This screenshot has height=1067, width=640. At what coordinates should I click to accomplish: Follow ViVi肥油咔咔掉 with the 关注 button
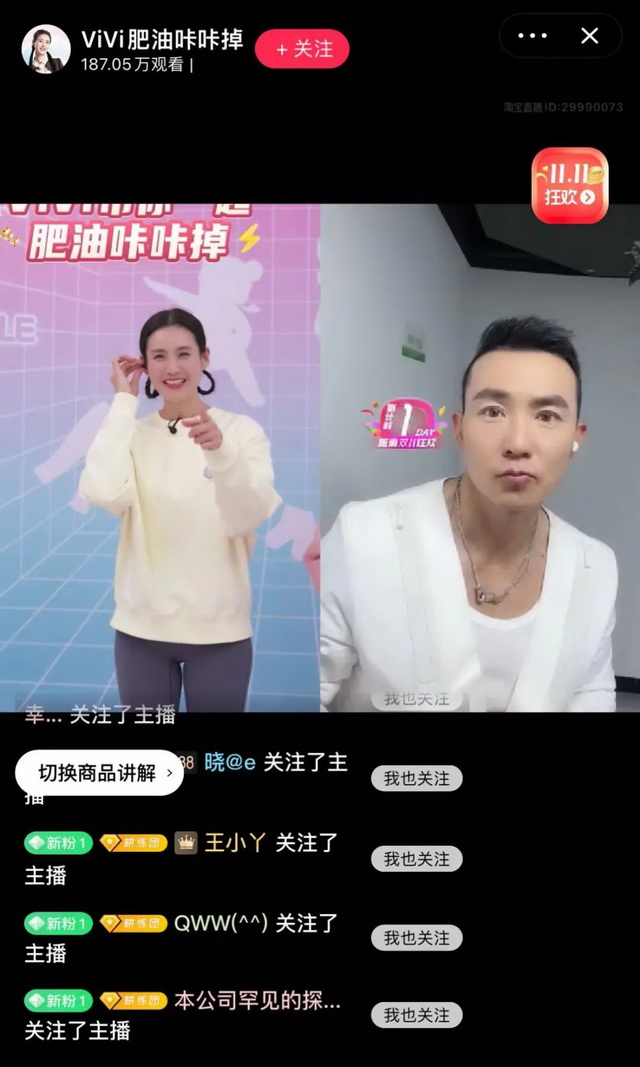tap(302, 49)
